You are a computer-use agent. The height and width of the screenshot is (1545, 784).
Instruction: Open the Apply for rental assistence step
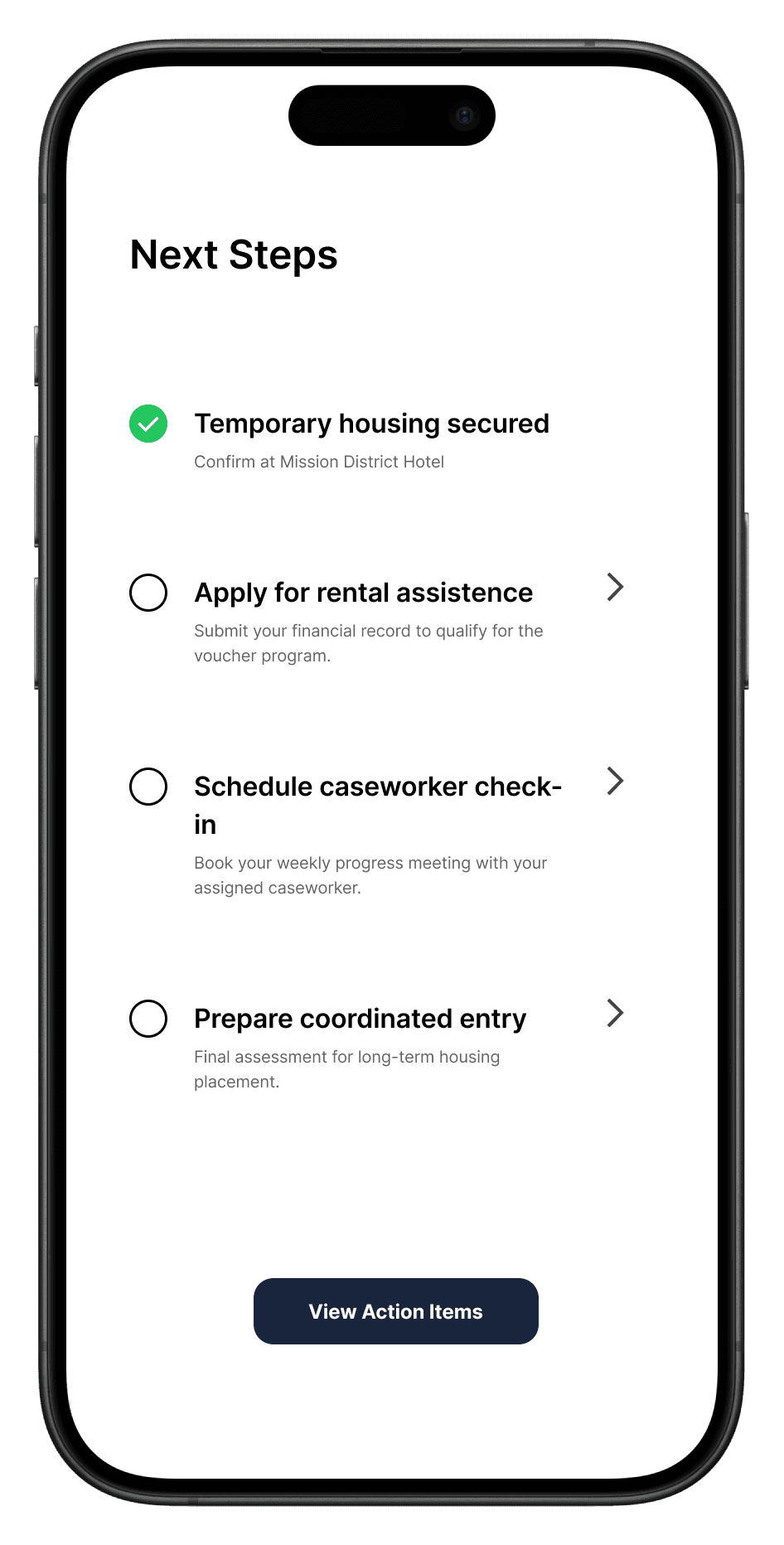(x=614, y=587)
